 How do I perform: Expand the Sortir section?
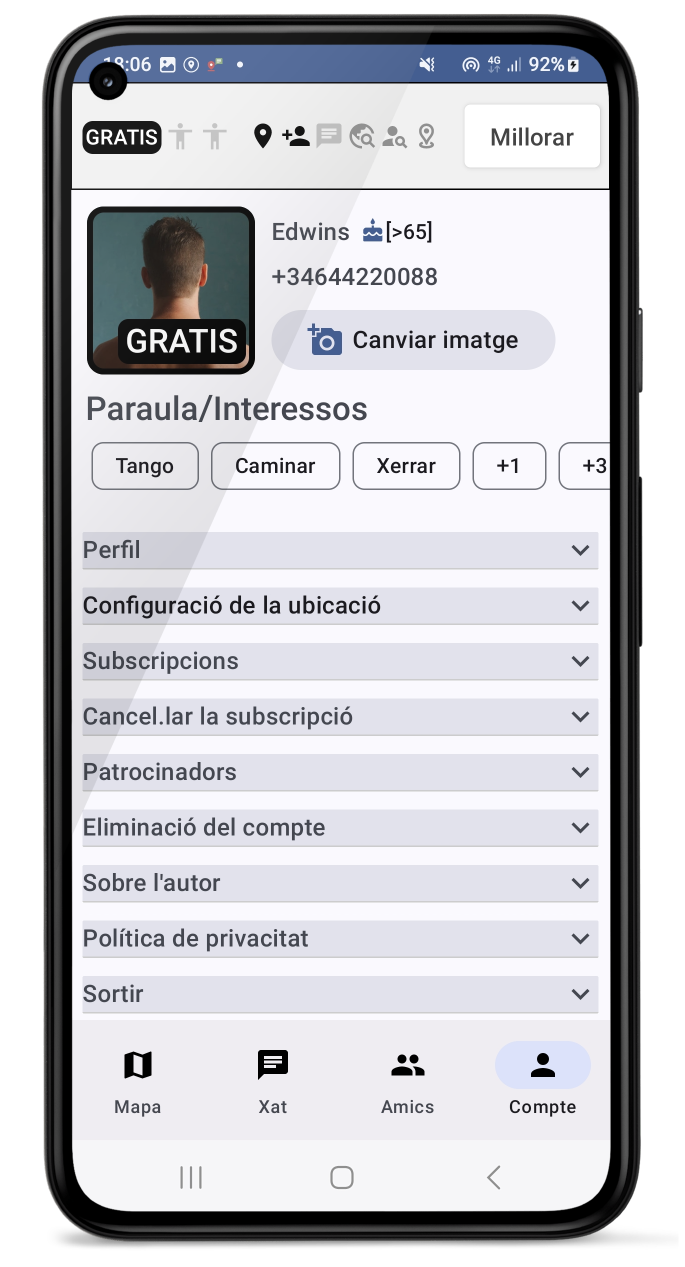[340, 994]
